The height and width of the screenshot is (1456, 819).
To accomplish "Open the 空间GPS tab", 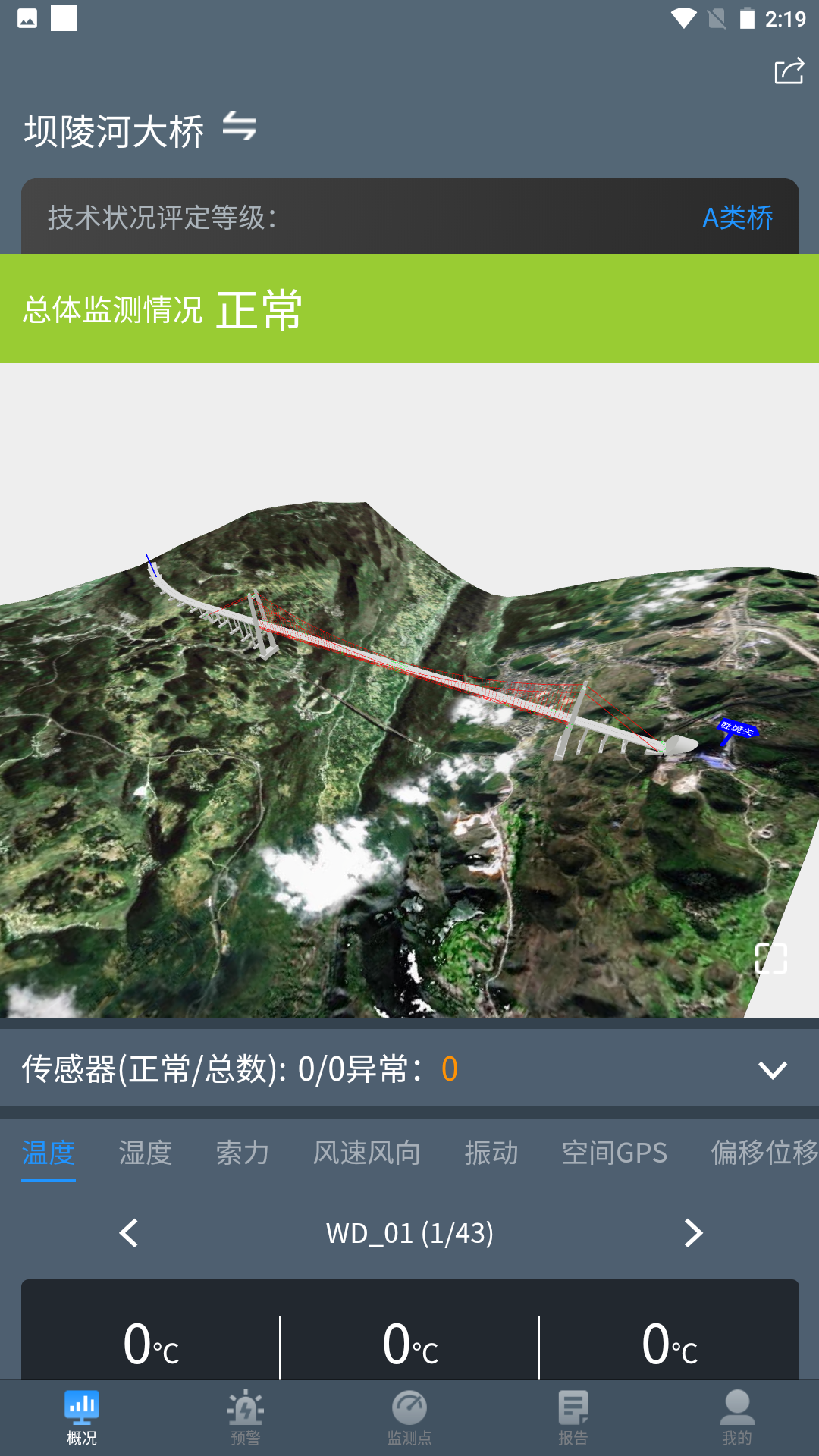I will [614, 1152].
